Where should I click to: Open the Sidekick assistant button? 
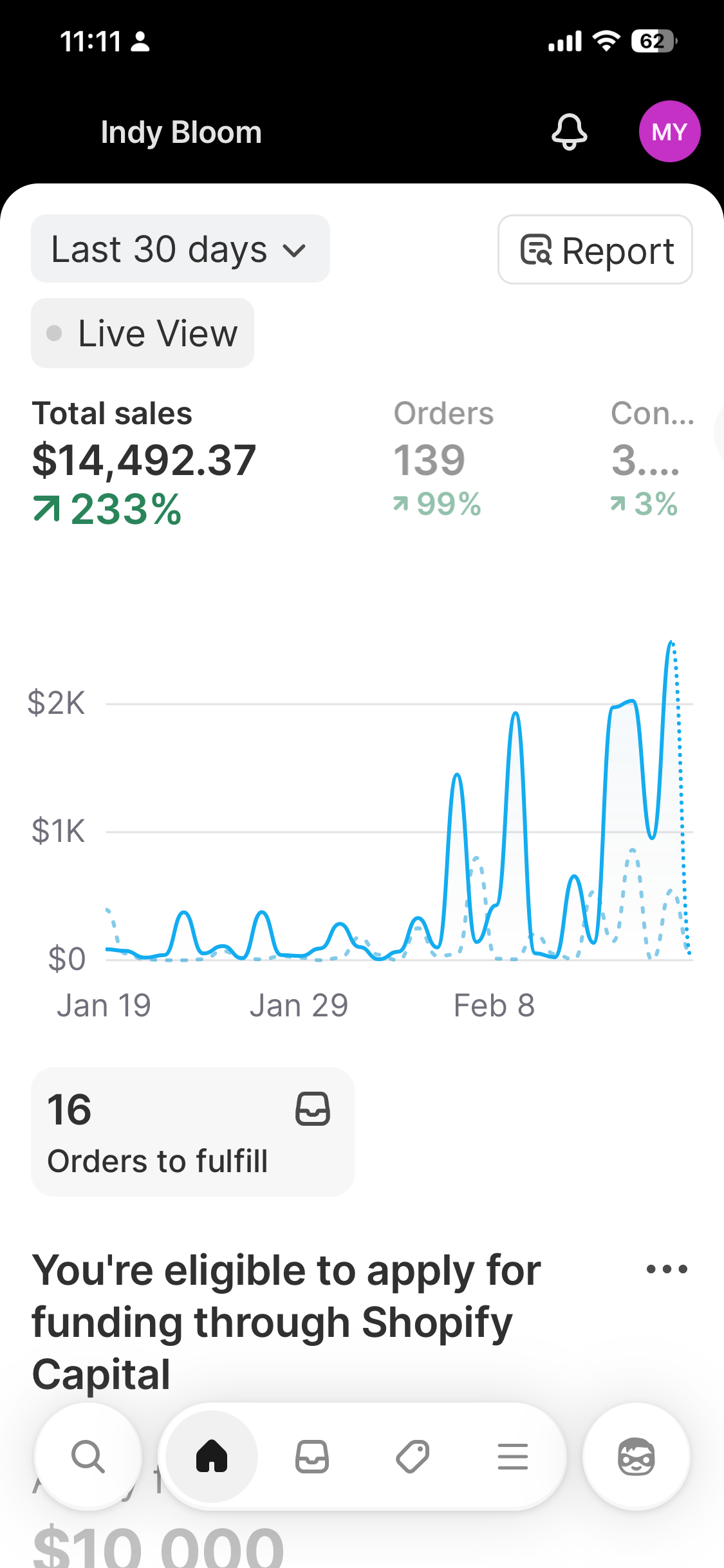636,1457
